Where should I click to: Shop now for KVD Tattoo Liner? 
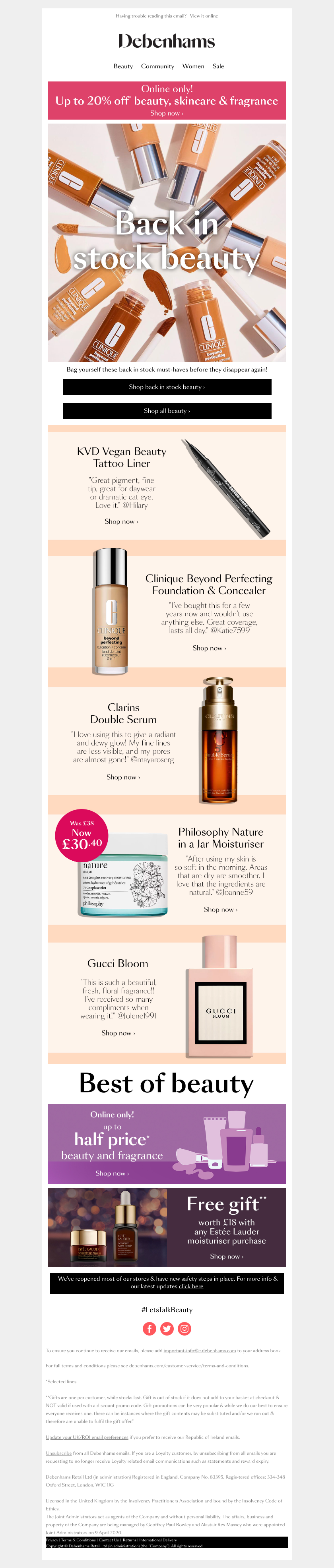tap(121, 522)
